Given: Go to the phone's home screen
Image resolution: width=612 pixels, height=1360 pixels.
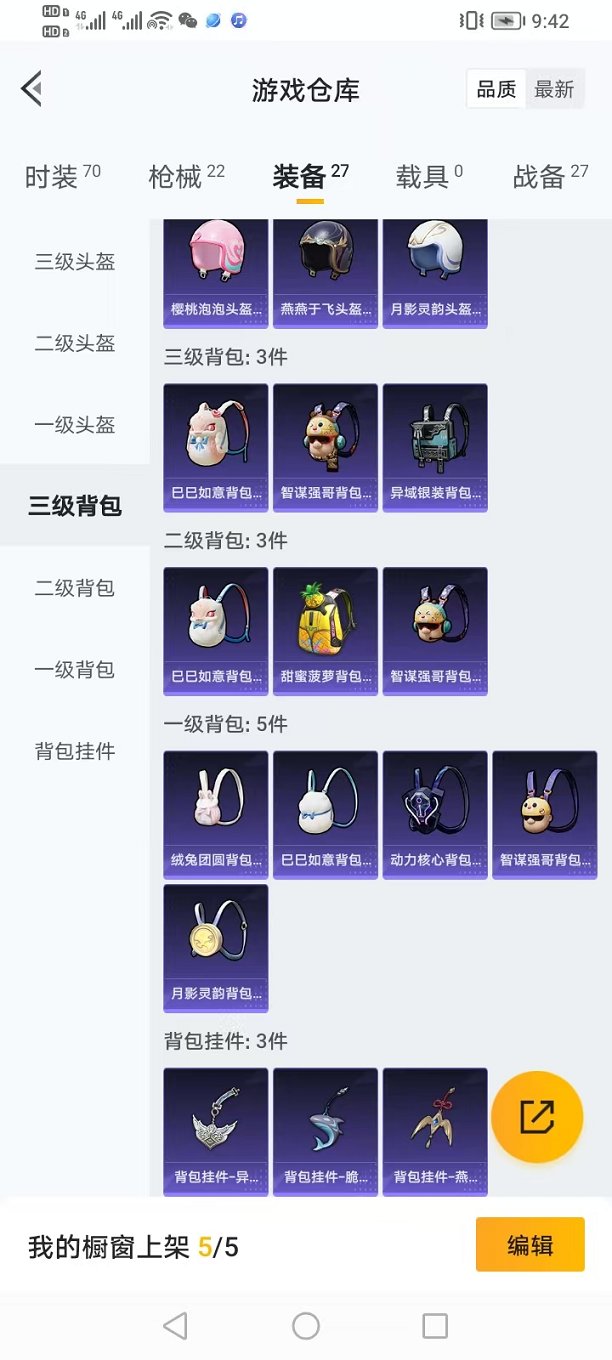Looking at the screenshot, I should tap(306, 1326).
